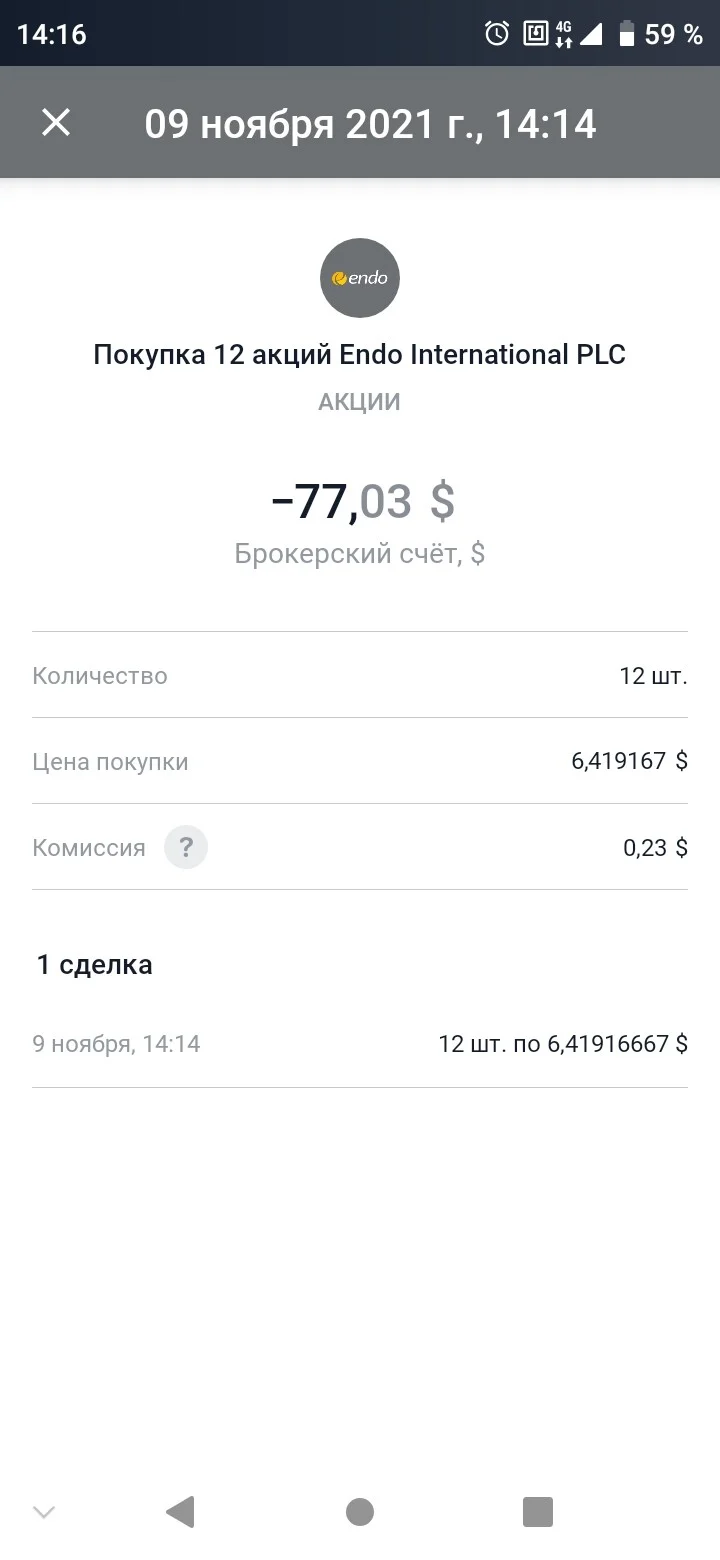Open the commission help question mark

186,848
